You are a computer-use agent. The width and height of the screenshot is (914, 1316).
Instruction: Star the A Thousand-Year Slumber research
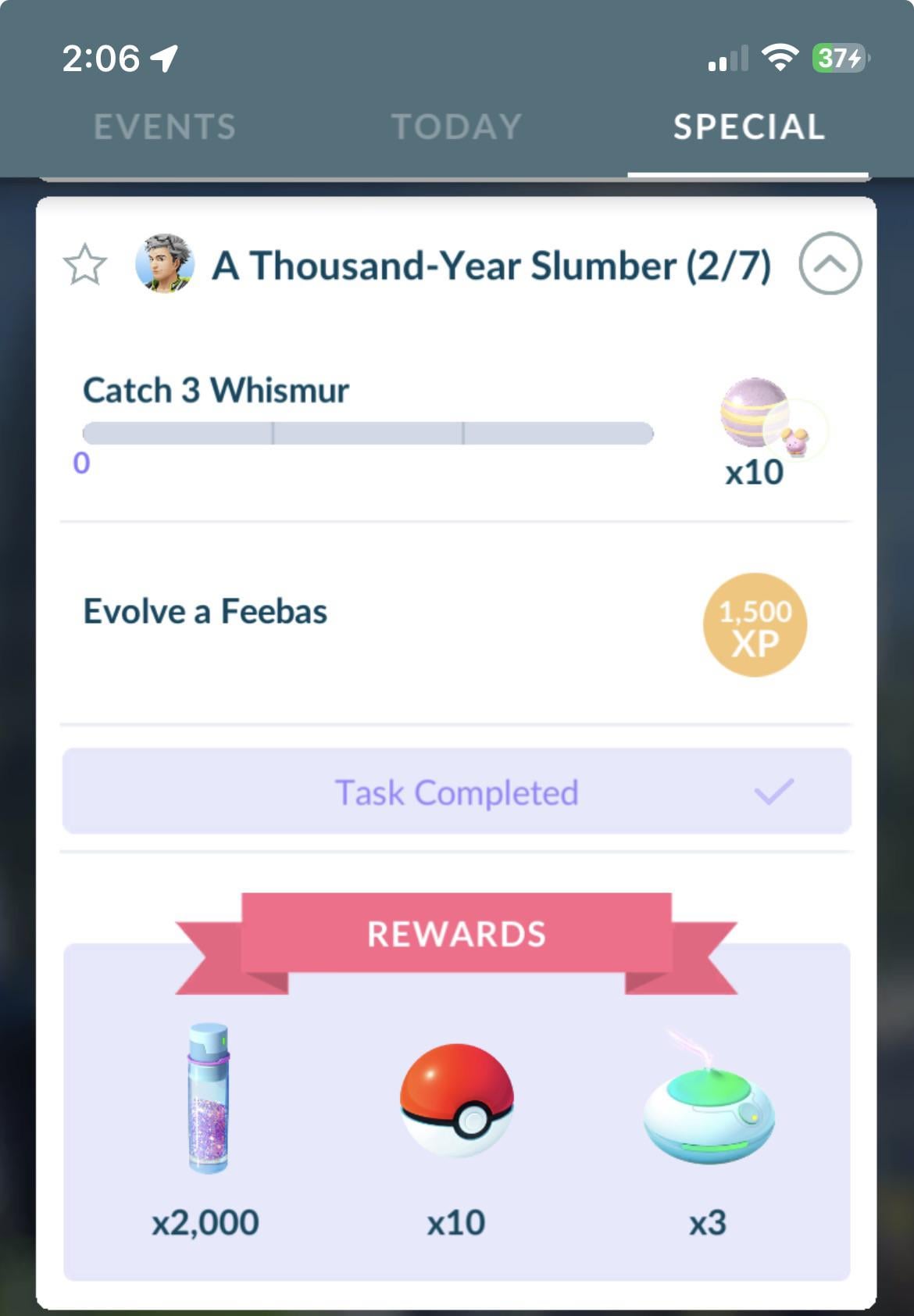pos(84,265)
